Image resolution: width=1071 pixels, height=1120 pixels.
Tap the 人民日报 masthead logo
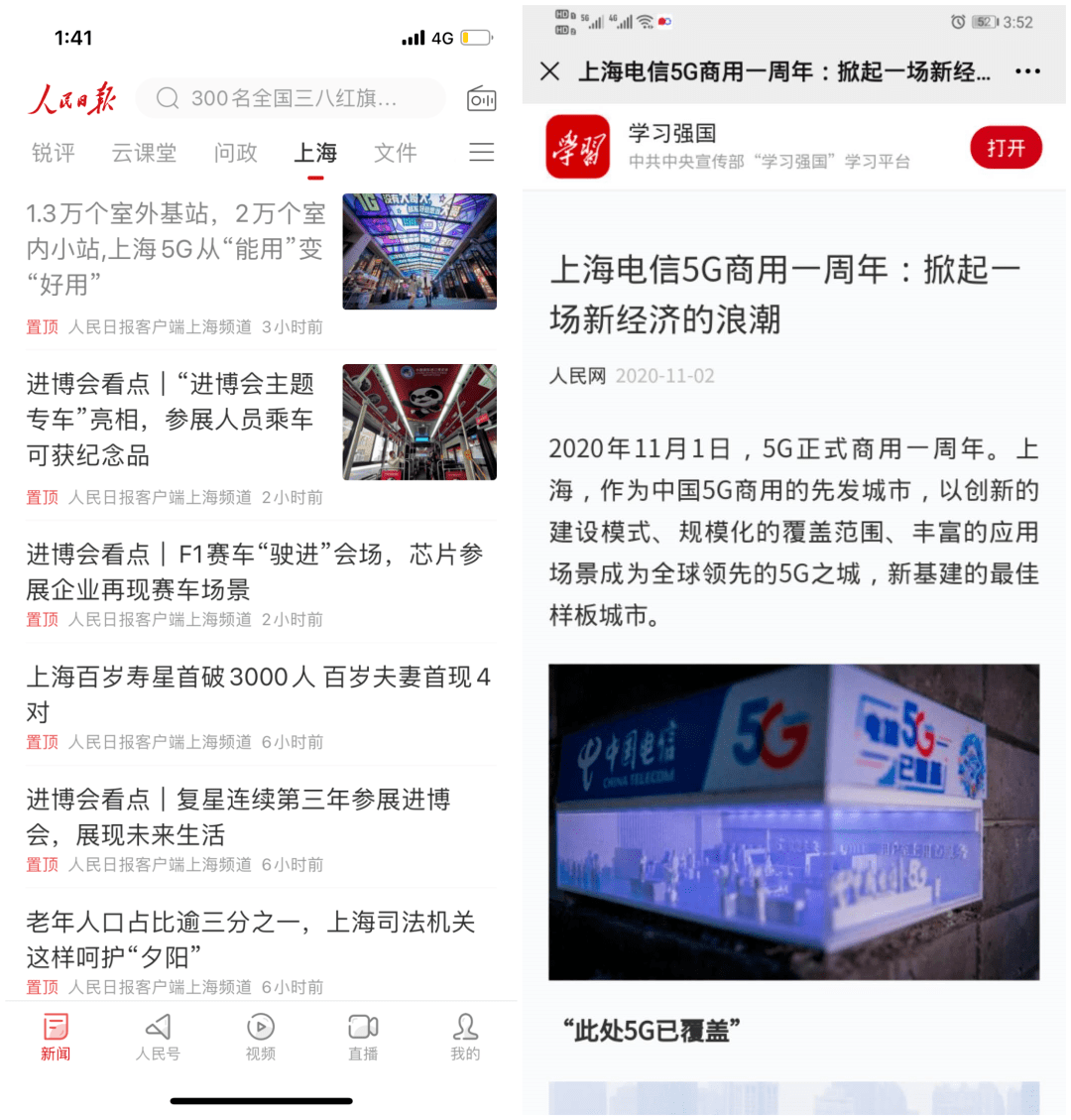coord(71,98)
